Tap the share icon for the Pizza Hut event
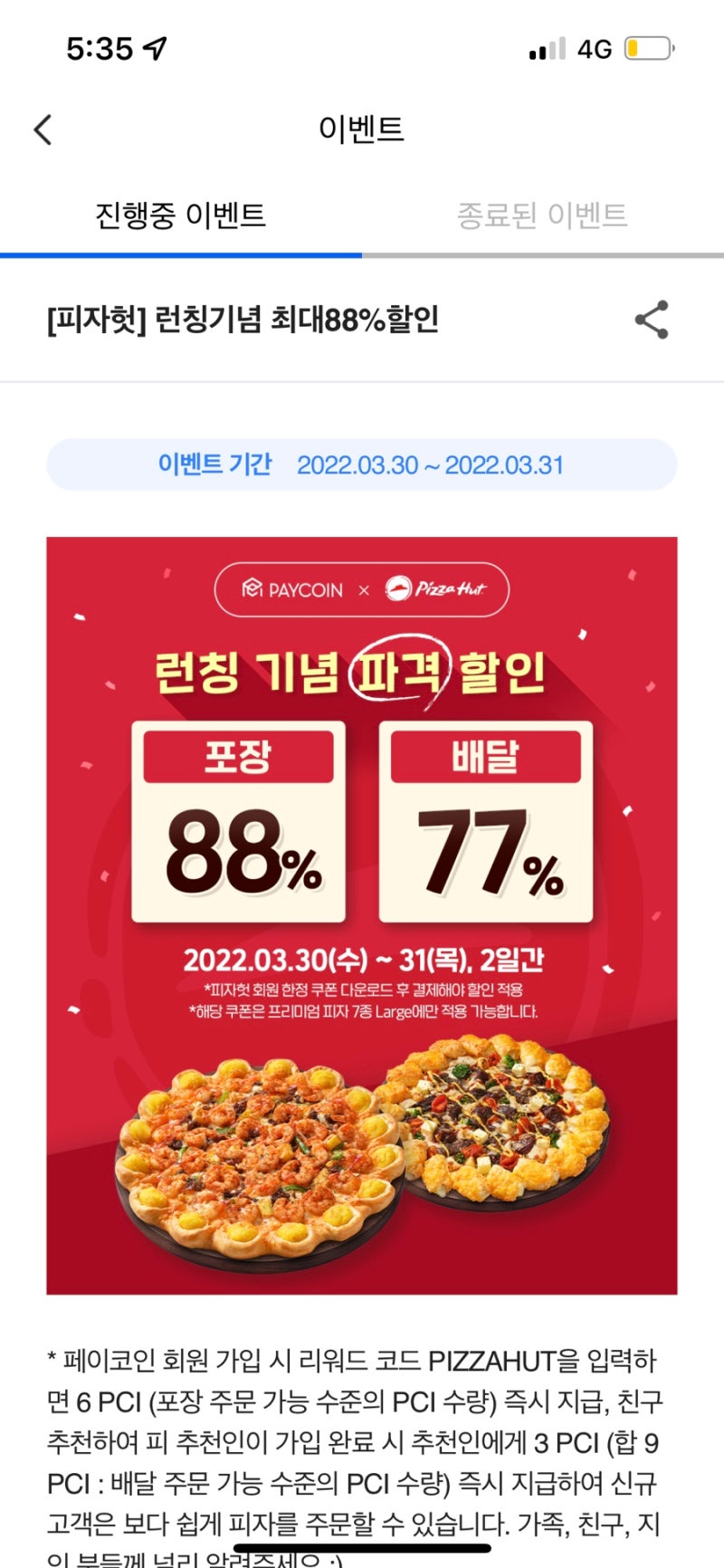 (x=653, y=320)
